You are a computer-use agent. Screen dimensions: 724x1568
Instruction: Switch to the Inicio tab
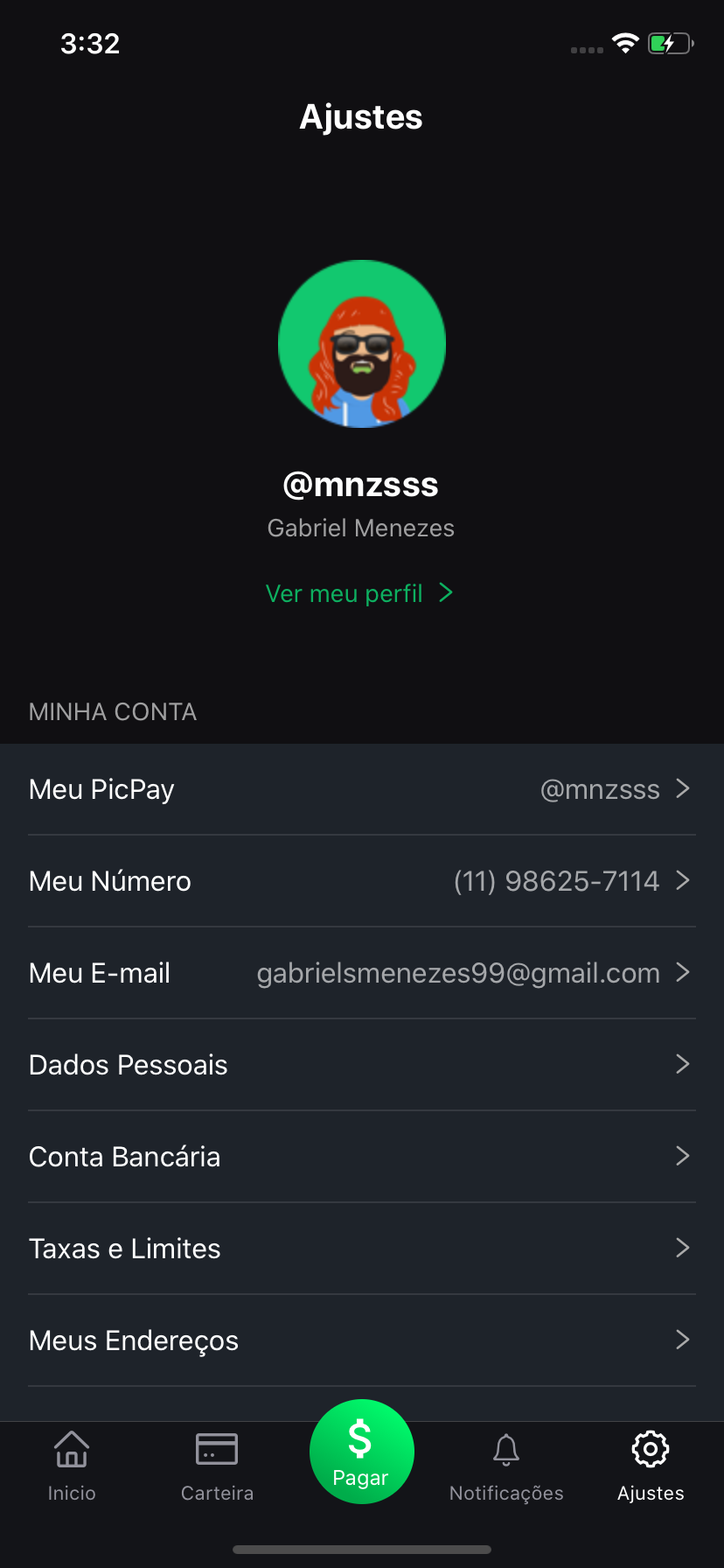coord(72,1465)
